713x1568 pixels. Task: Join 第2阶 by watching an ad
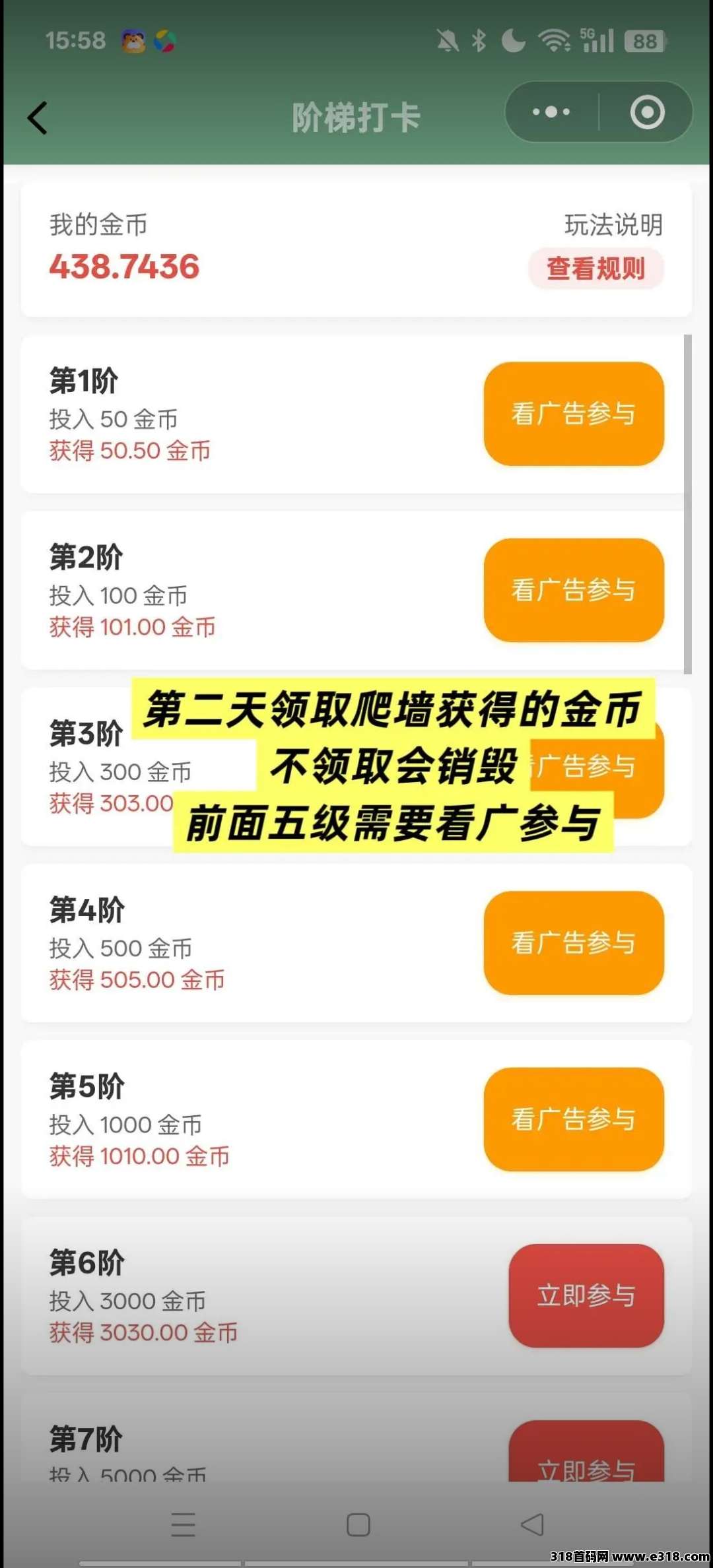(573, 590)
